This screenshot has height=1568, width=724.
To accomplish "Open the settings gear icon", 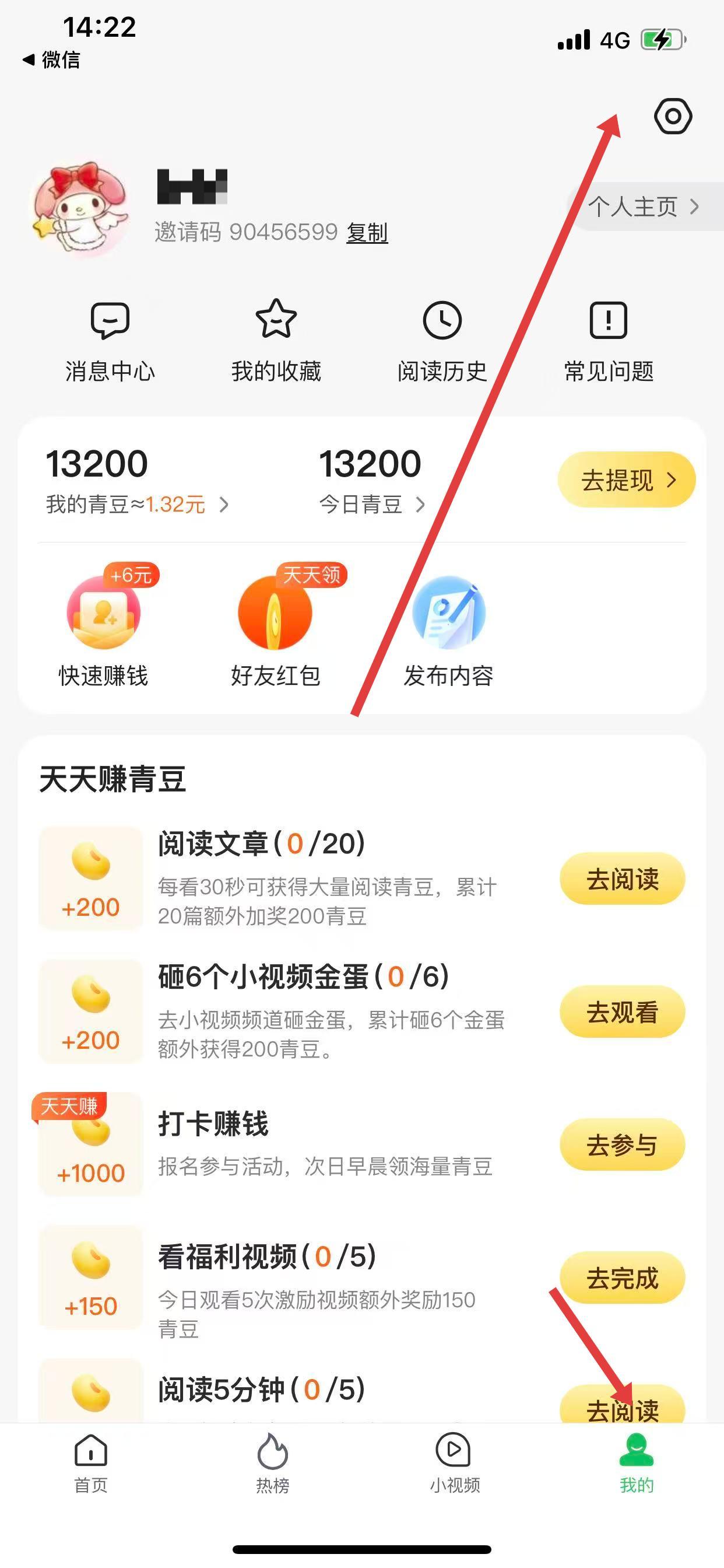I will (x=673, y=116).
